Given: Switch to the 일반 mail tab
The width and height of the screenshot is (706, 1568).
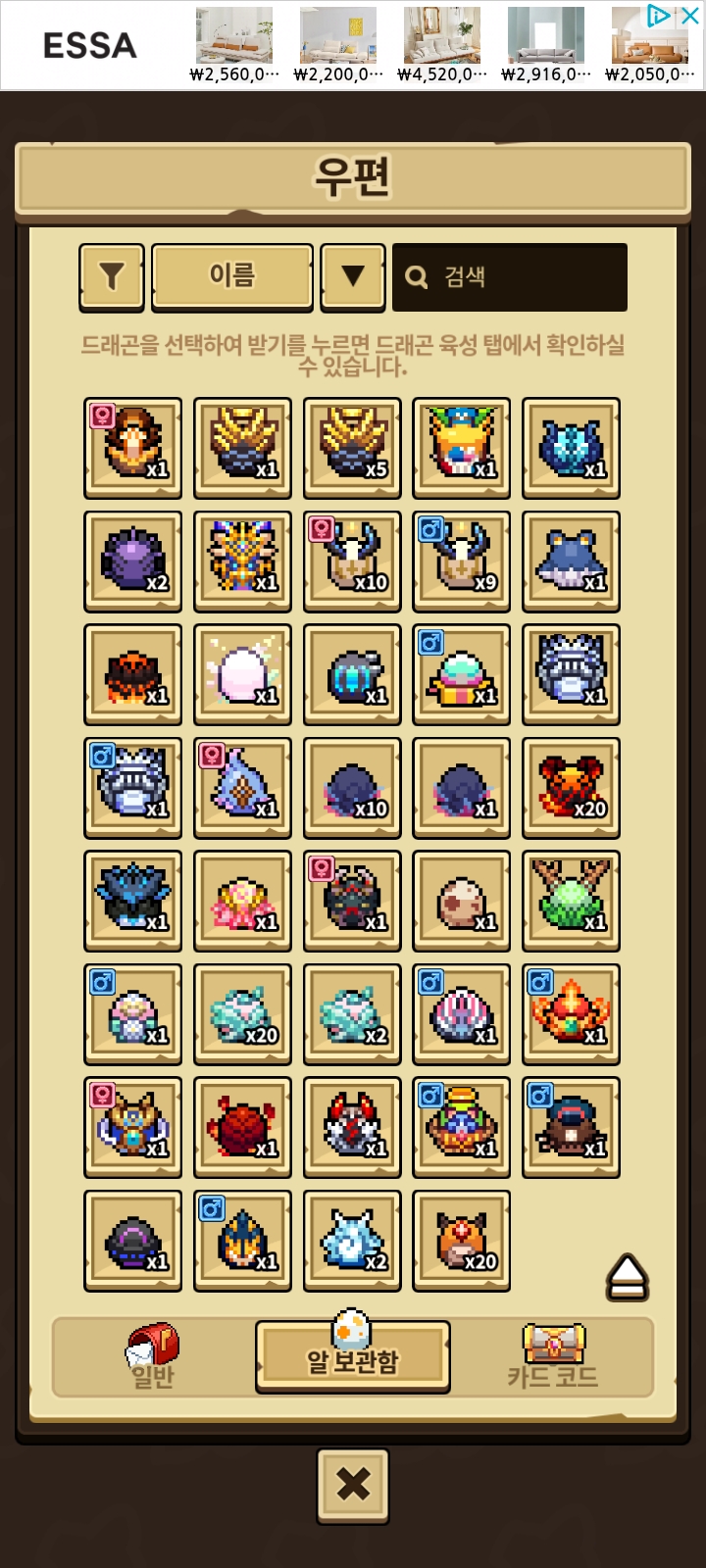Looking at the screenshot, I should click(x=152, y=1357).
